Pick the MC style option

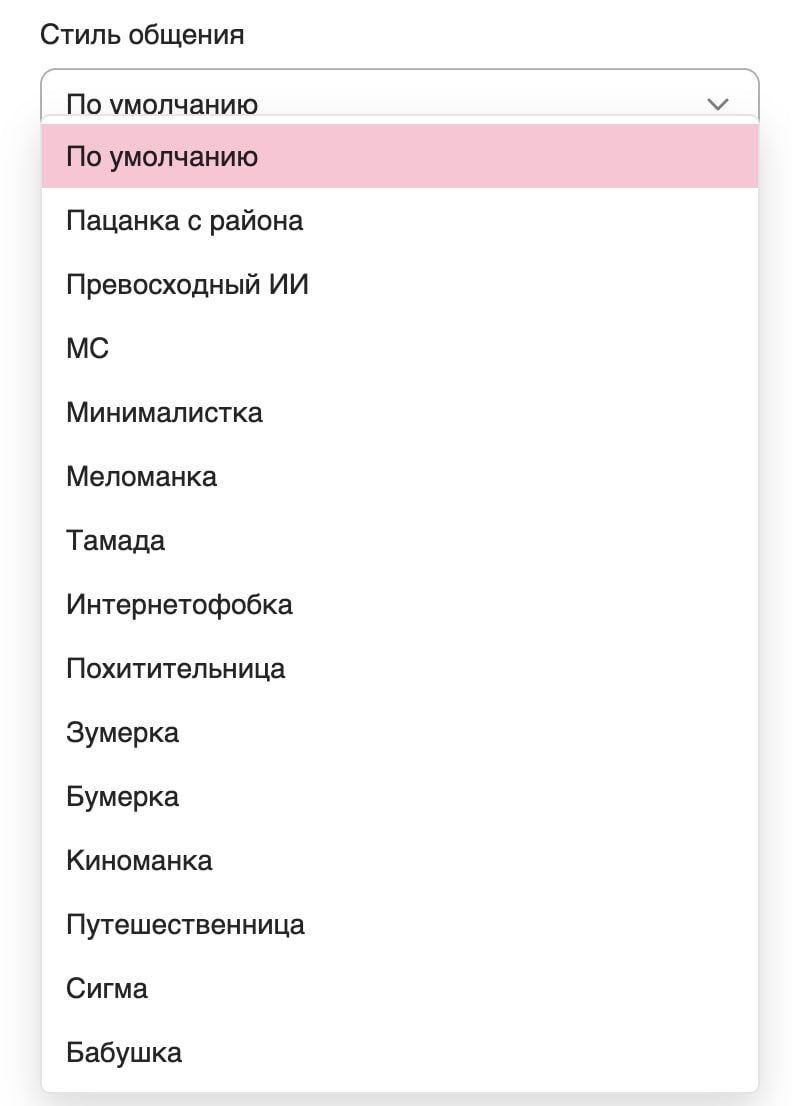click(88, 349)
